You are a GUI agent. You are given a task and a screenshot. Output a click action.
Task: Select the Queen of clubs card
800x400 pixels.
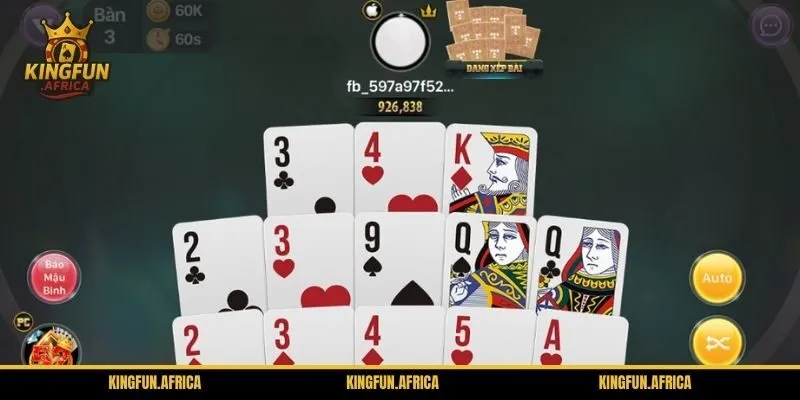point(580,262)
